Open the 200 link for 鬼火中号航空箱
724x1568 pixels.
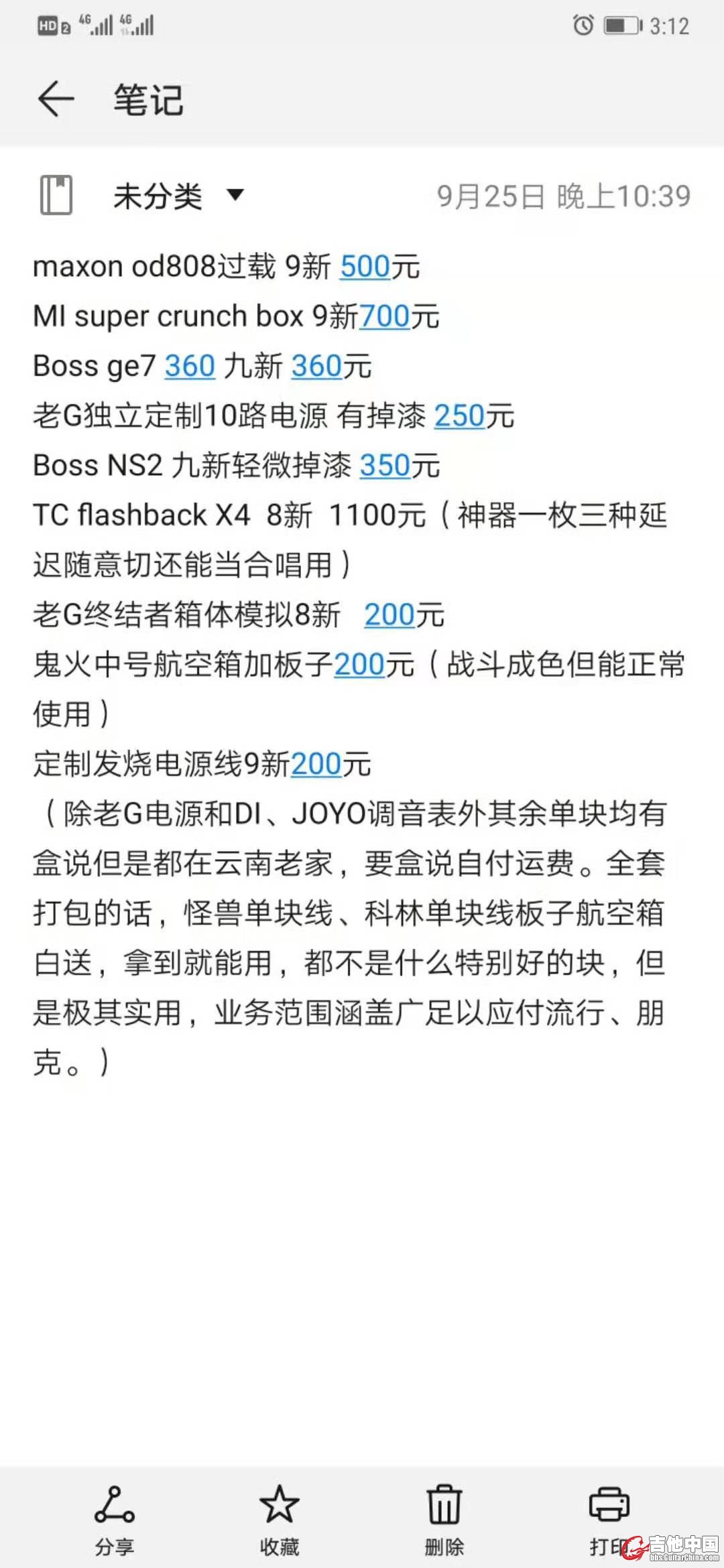[359, 665]
